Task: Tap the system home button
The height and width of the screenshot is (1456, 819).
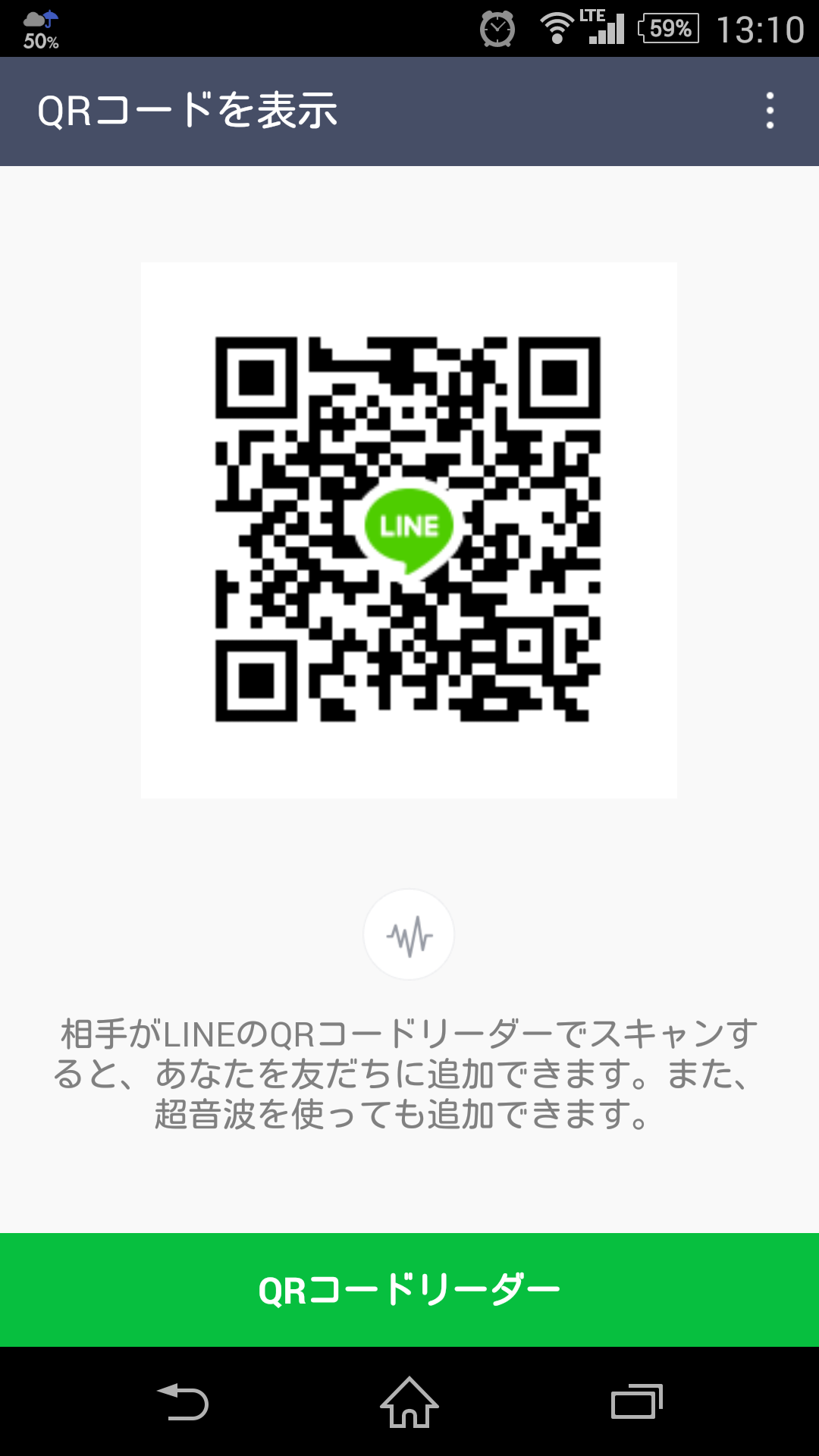Action: pos(409,1401)
